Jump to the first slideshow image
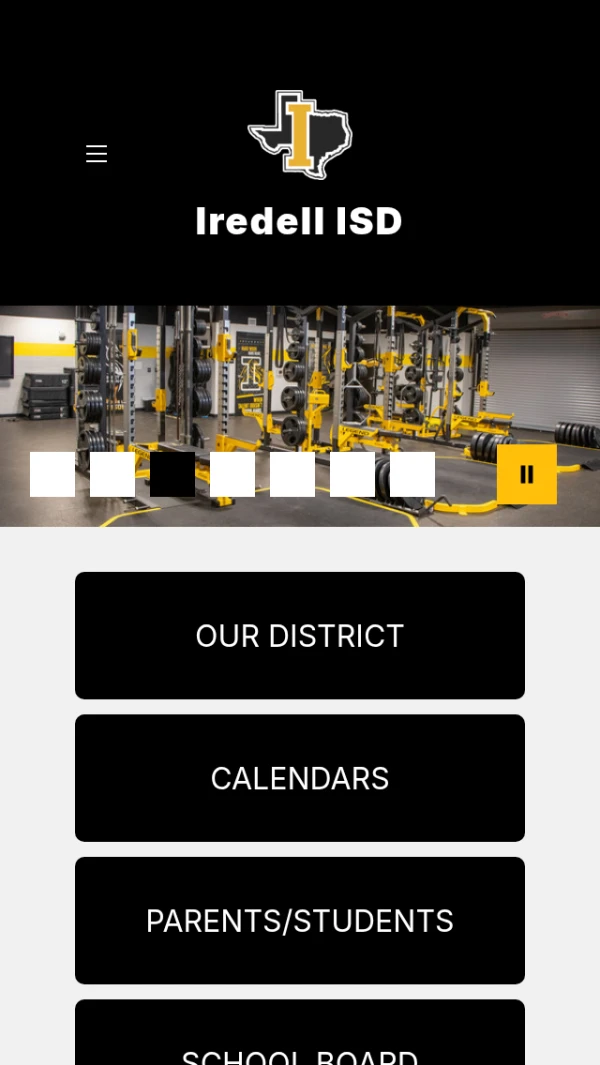 click(52, 474)
